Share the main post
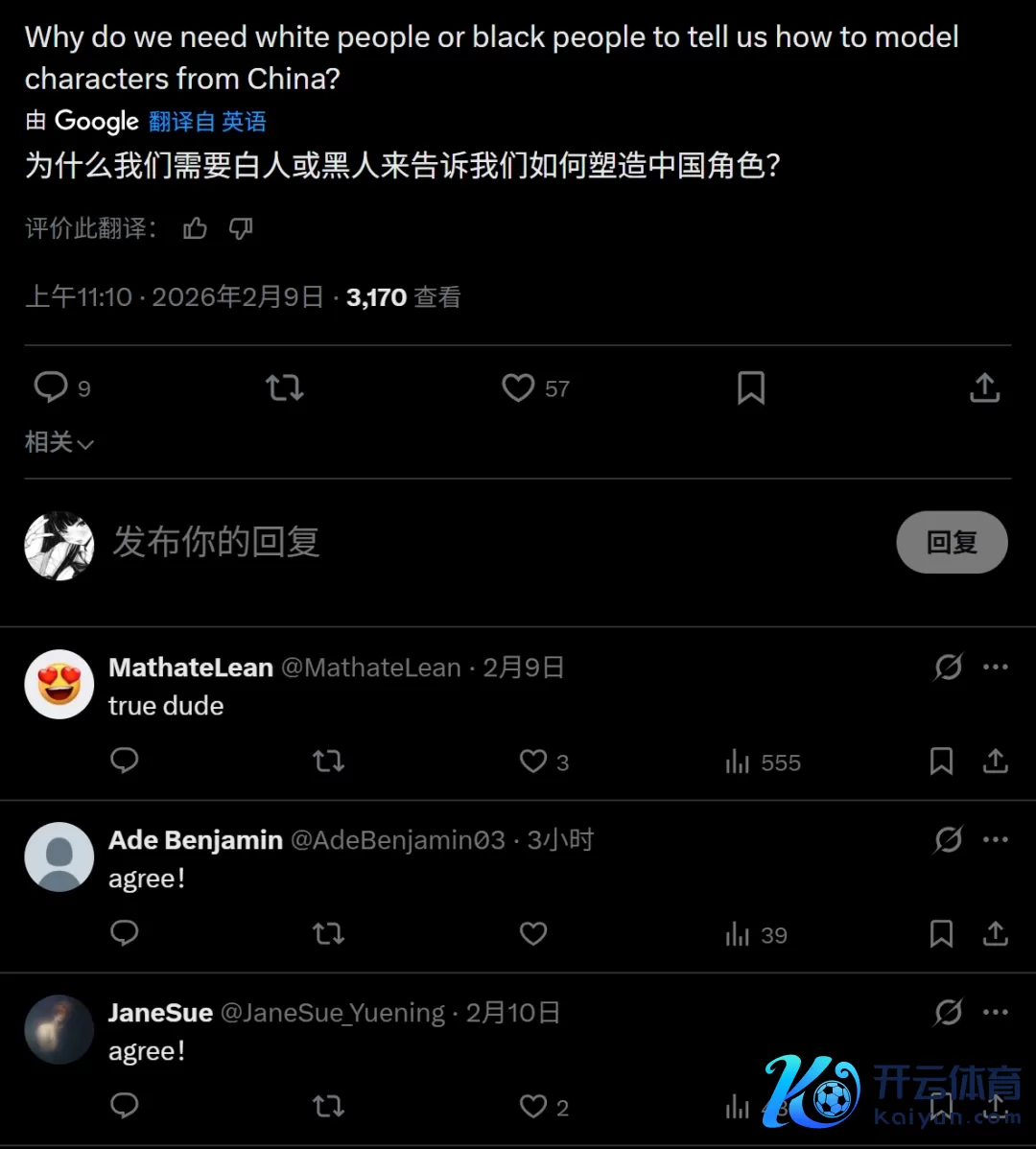 985,387
